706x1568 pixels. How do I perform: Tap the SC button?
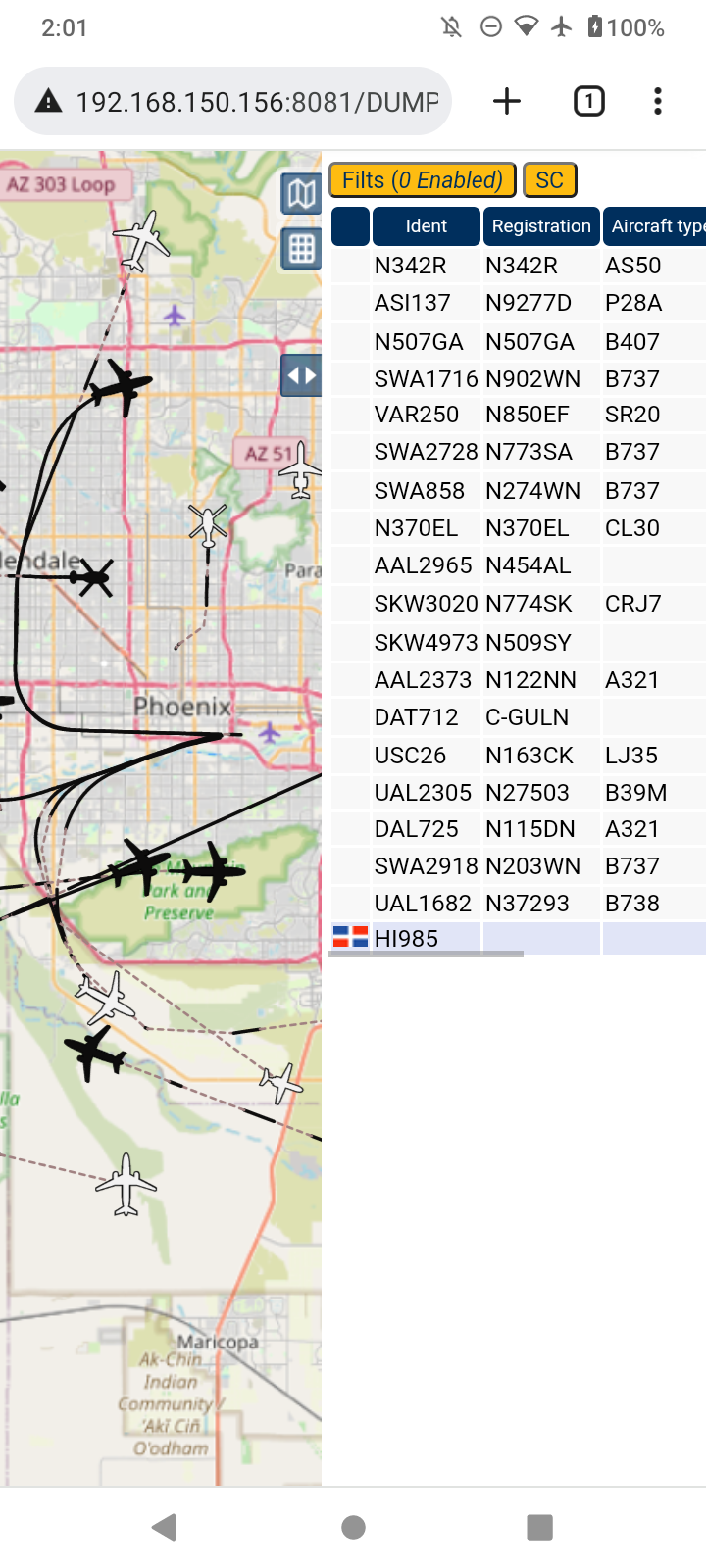550,180
